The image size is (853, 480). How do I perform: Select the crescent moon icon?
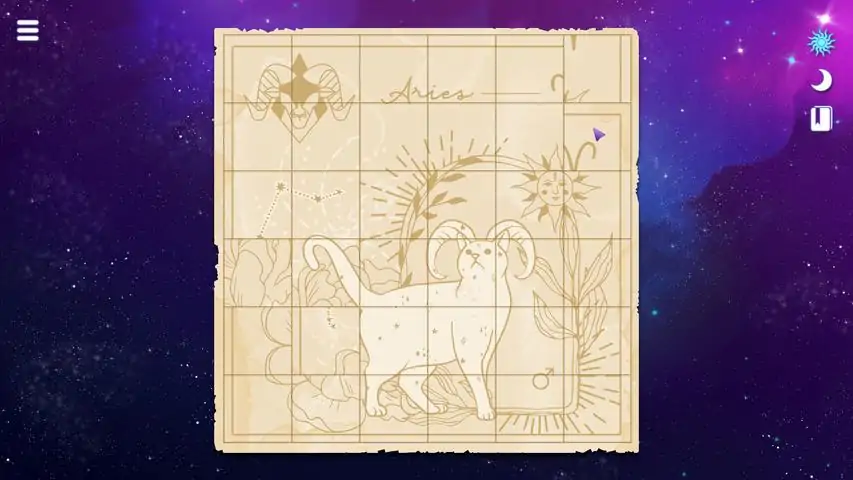(821, 81)
